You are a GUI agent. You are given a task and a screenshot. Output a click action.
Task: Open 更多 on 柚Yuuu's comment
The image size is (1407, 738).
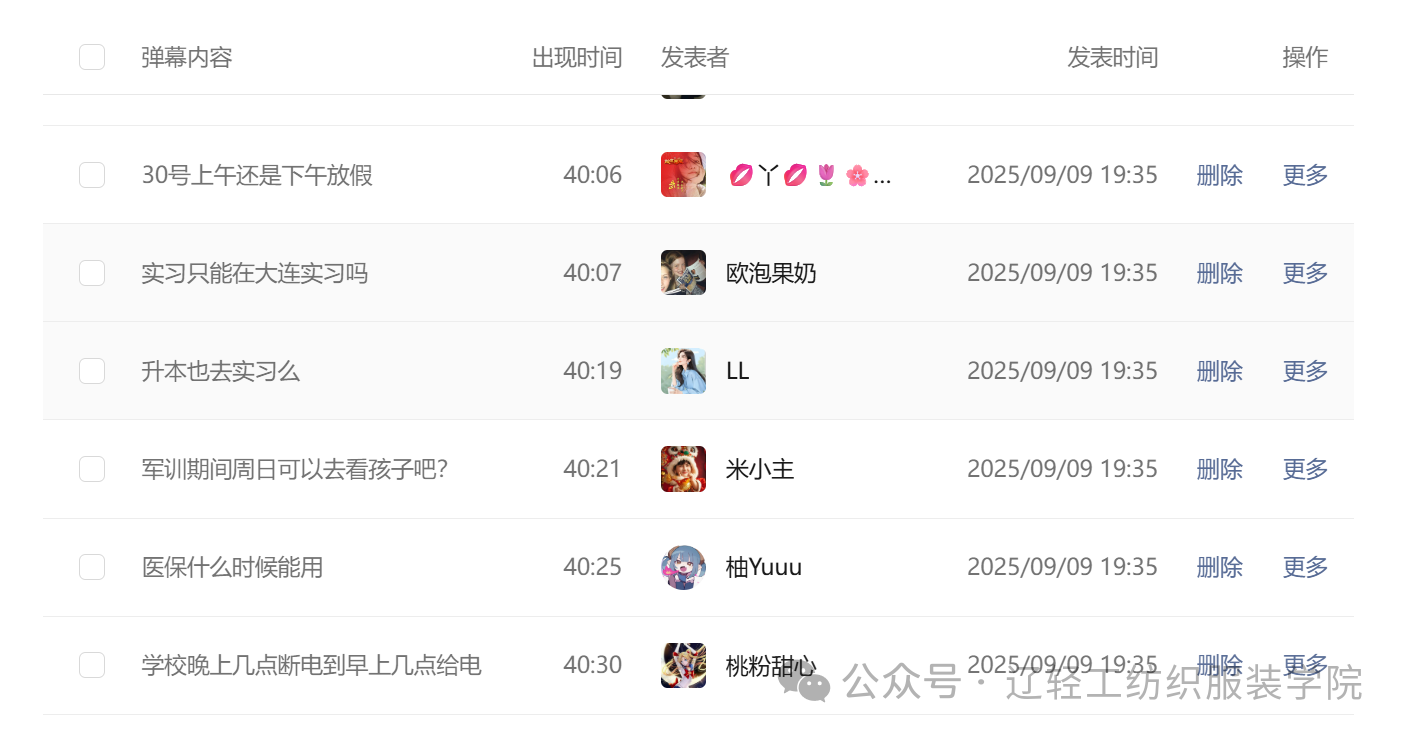[1305, 567]
